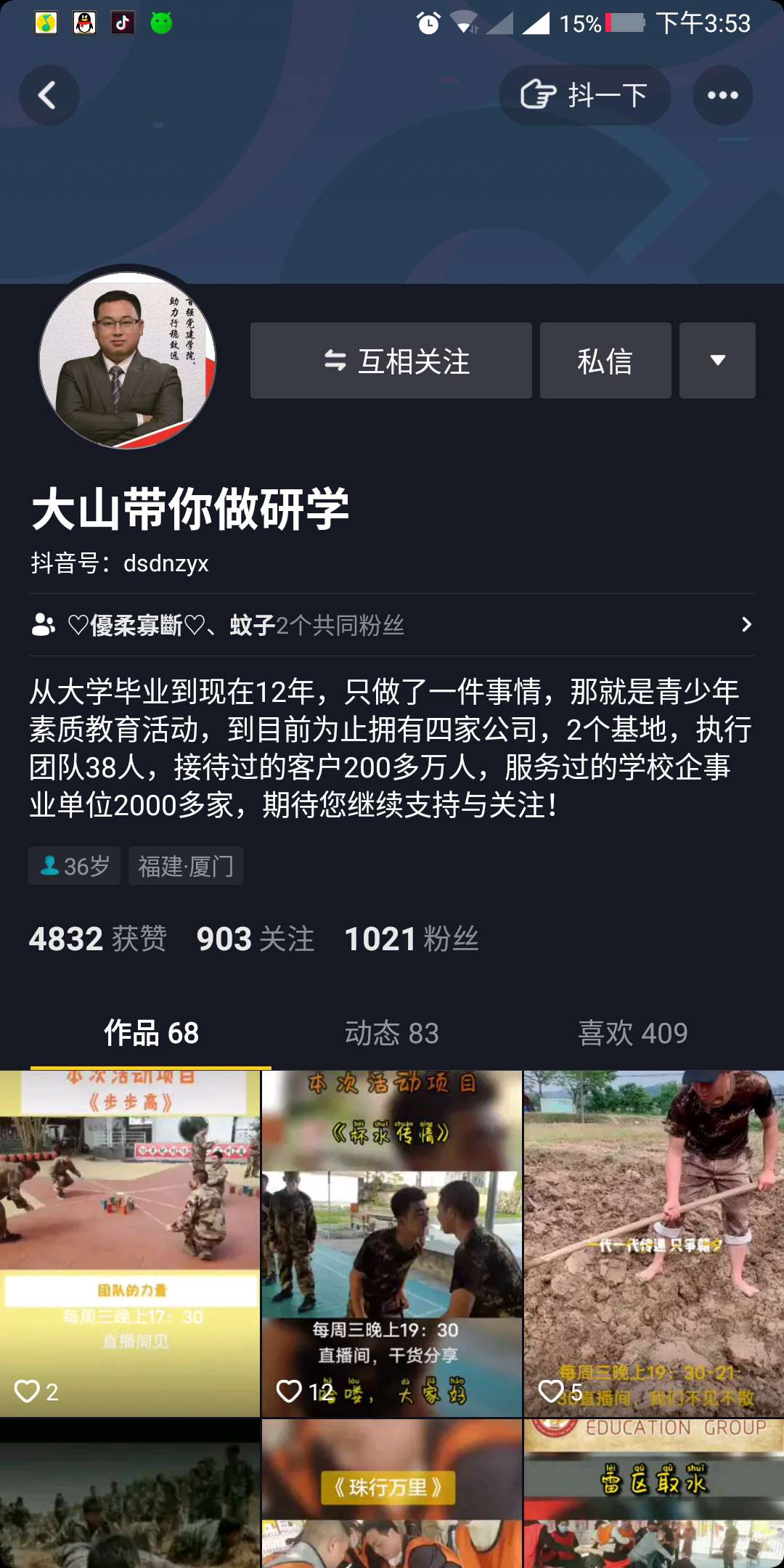The height and width of the screenshot is (1568, 784).
Task: Play the 杯水传情 video with 12 likes
Action: pyautogui.click(x=392, y=1243)
